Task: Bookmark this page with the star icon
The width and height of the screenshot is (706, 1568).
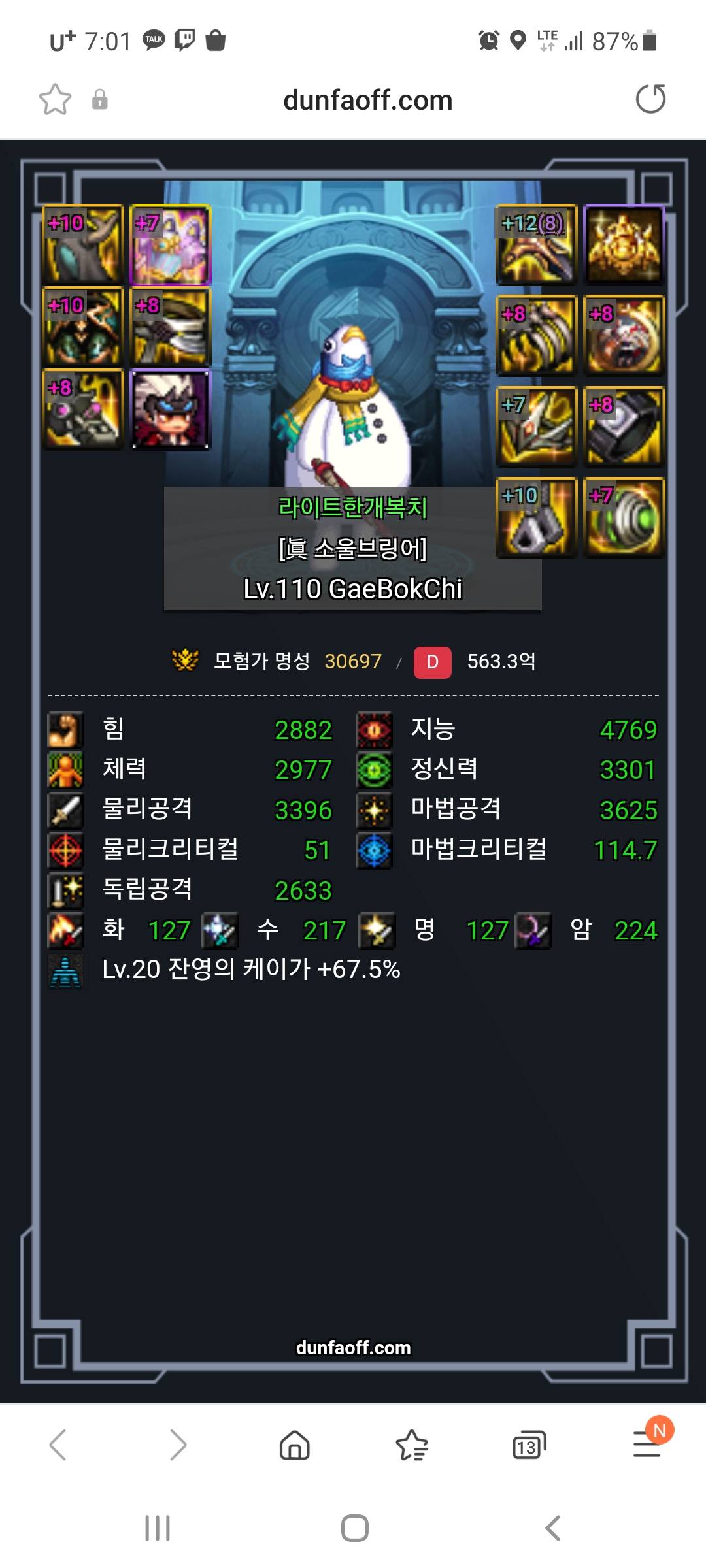Action: pos(55,99)
